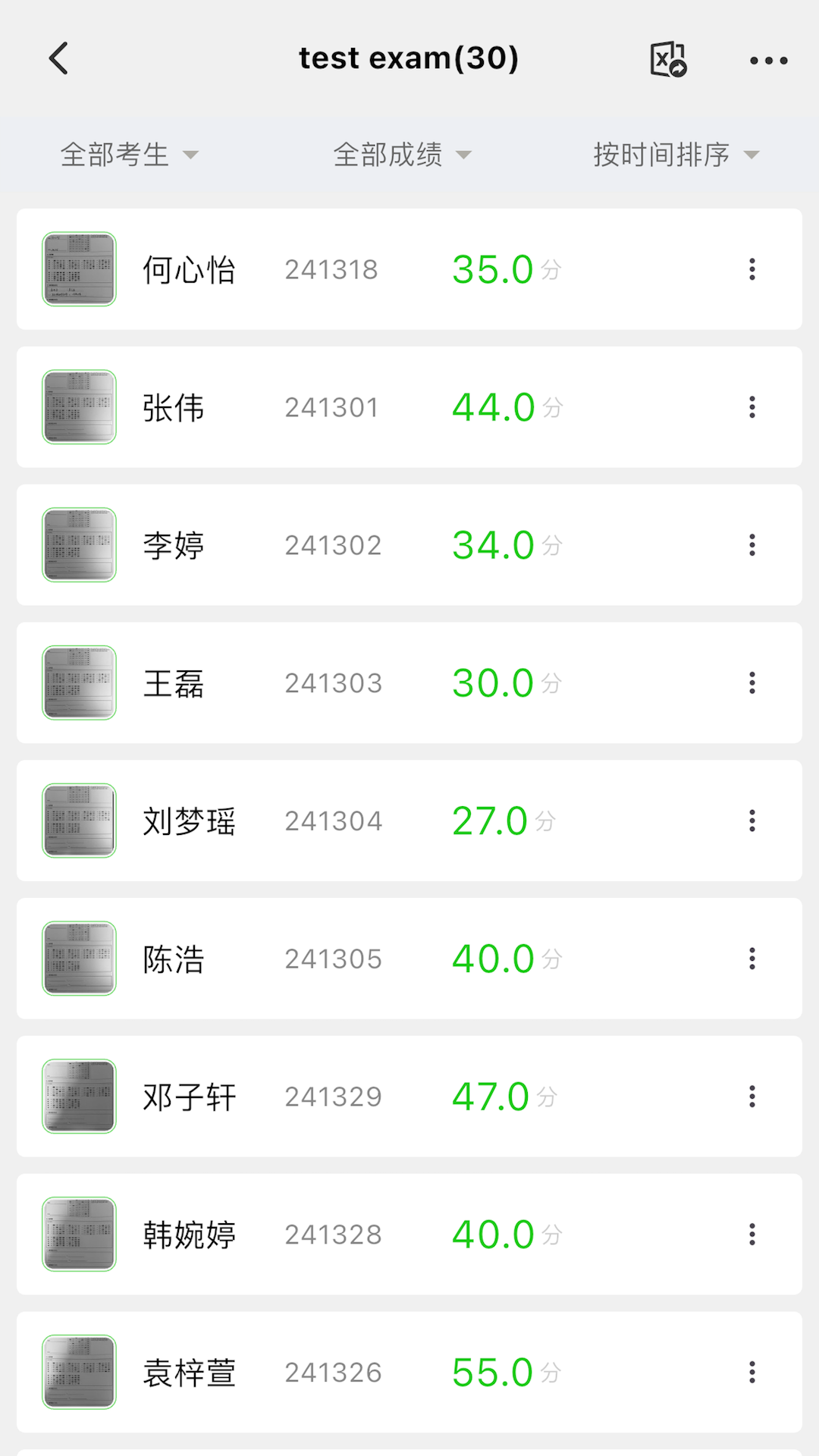Viewport: 819px width, 1456px height.
Task: Tap the Excel export icon
Action: click(667, 59)
